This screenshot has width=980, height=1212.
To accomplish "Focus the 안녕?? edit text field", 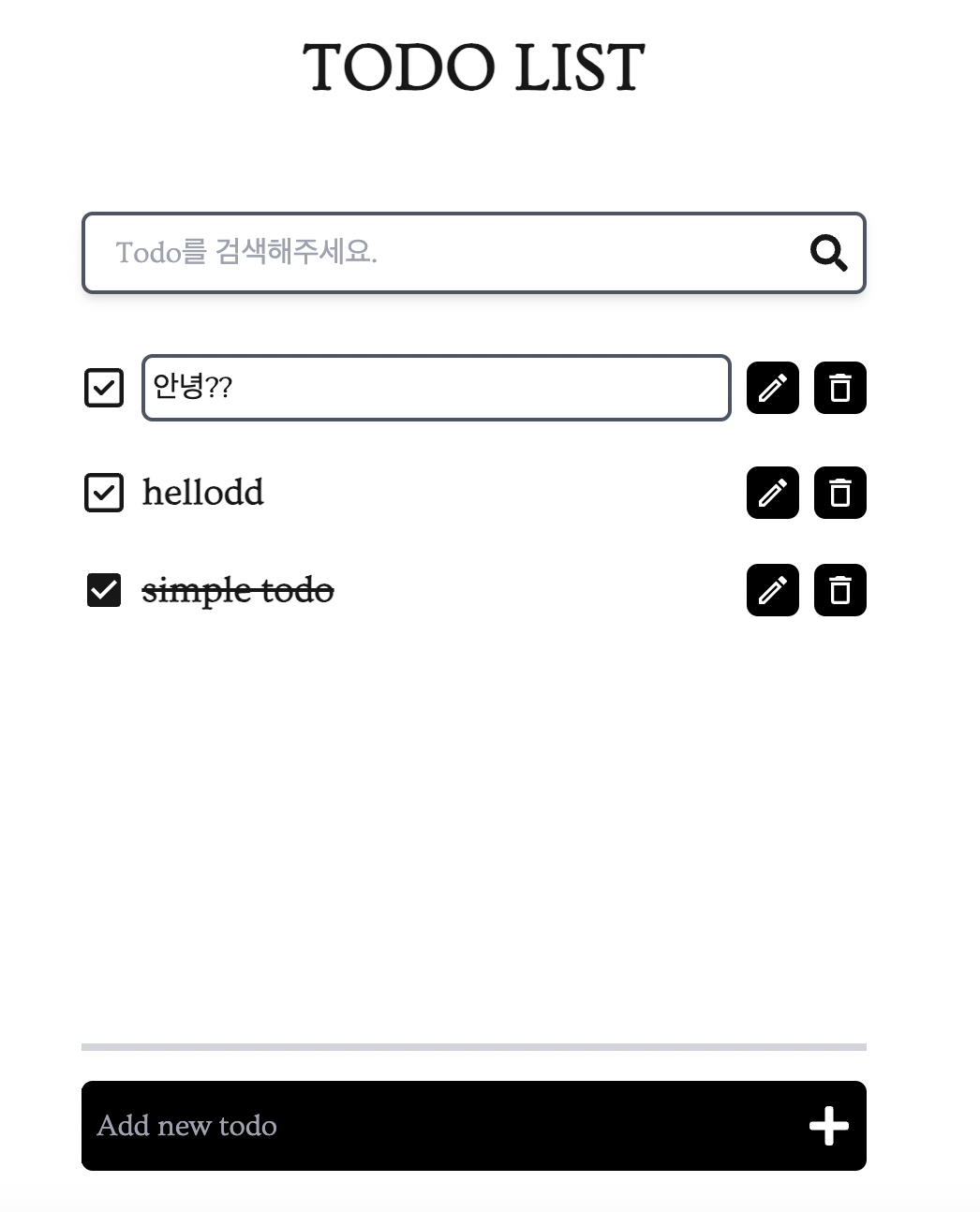I will click(436, 388).
